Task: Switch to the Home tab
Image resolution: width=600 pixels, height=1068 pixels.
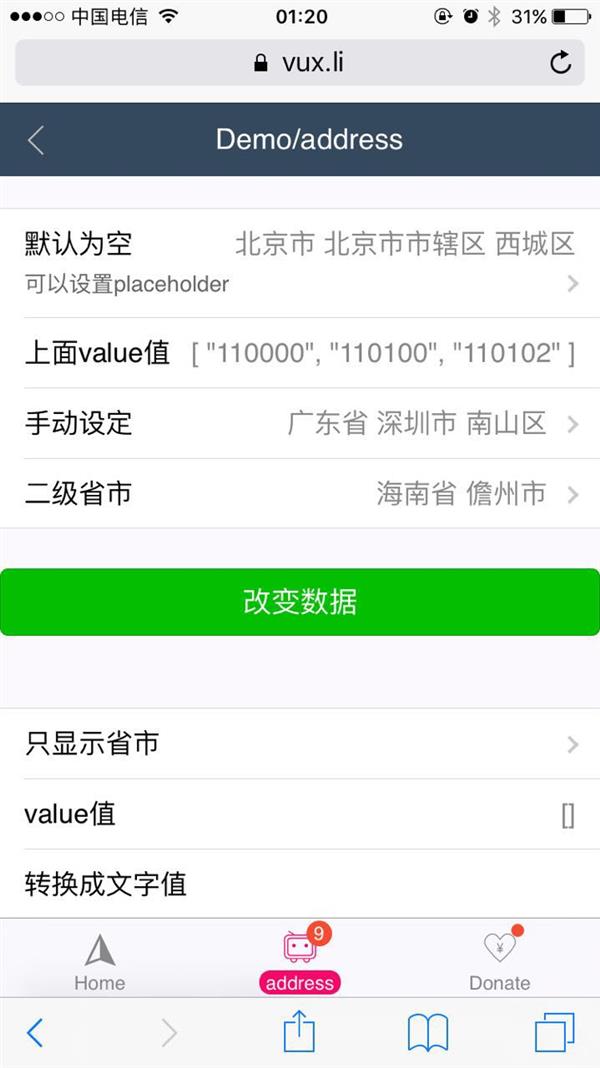Action: click(x=100, y=962)
